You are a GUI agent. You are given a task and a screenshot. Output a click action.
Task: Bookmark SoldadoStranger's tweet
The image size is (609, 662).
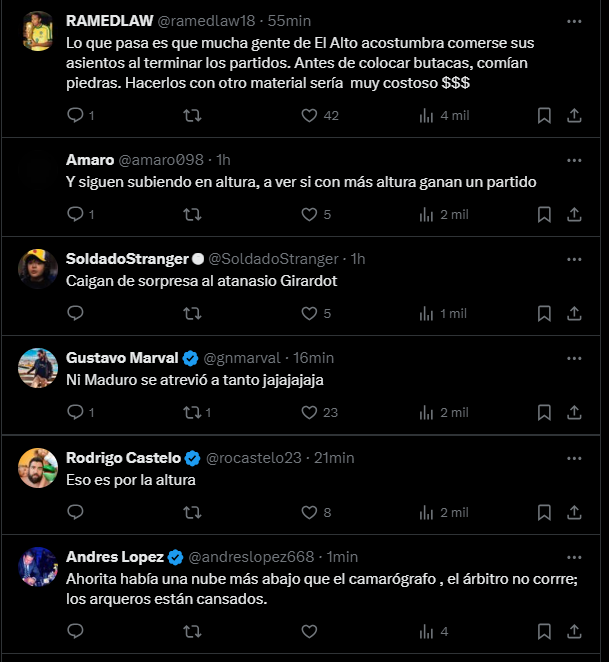544,313
